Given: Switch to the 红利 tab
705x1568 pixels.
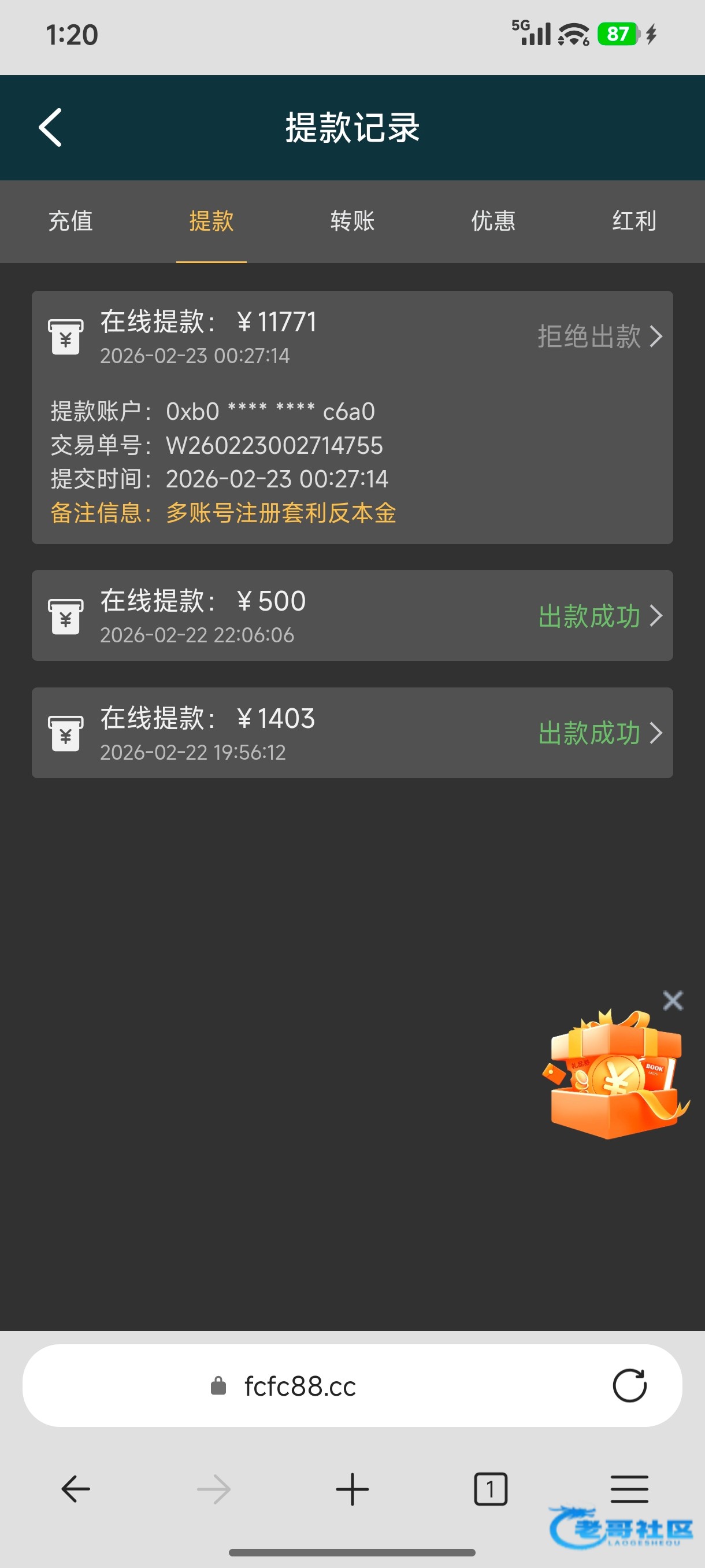Looking at the screenshot, I should point(634,221).
